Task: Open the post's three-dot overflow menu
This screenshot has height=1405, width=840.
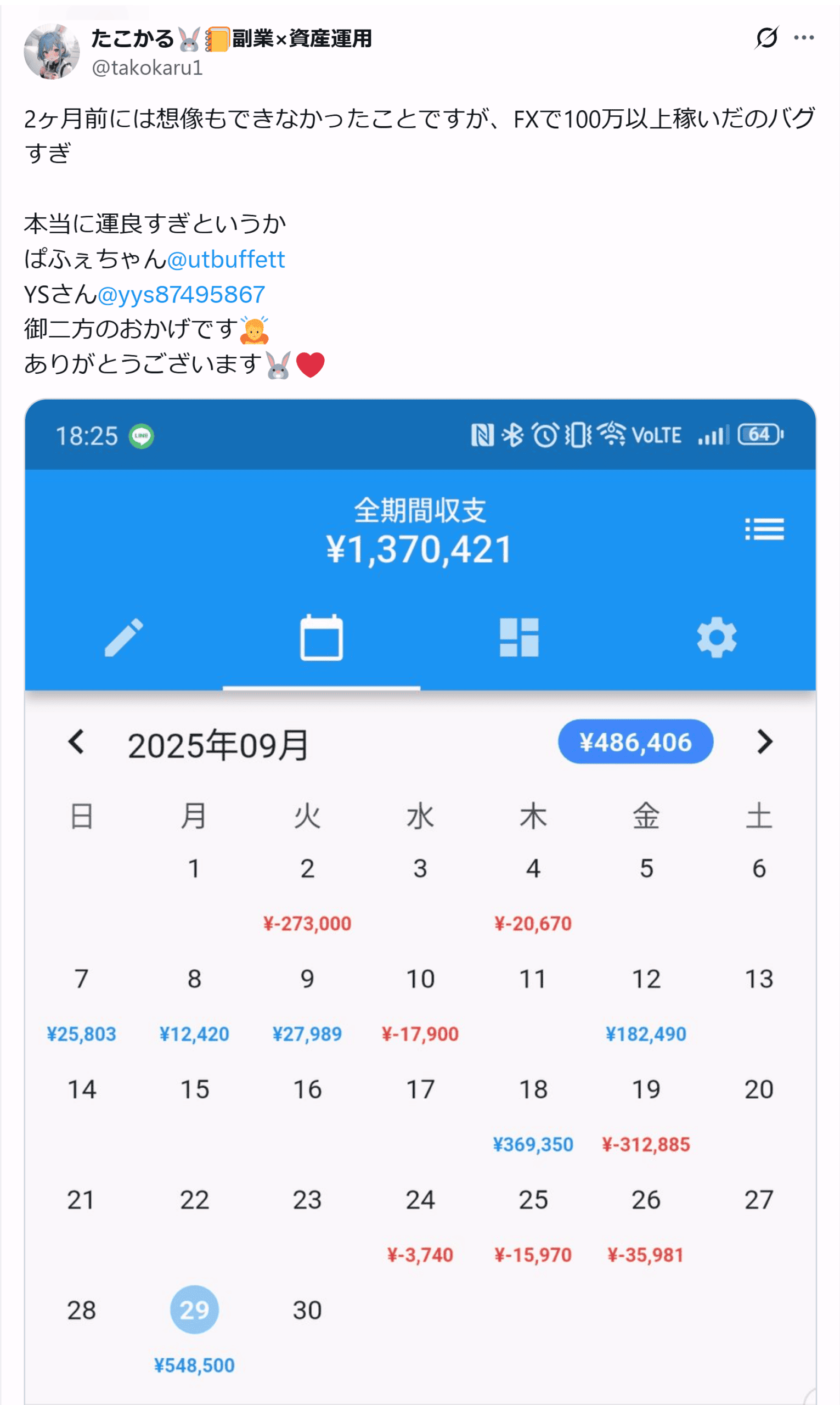Action: point(803,38)
